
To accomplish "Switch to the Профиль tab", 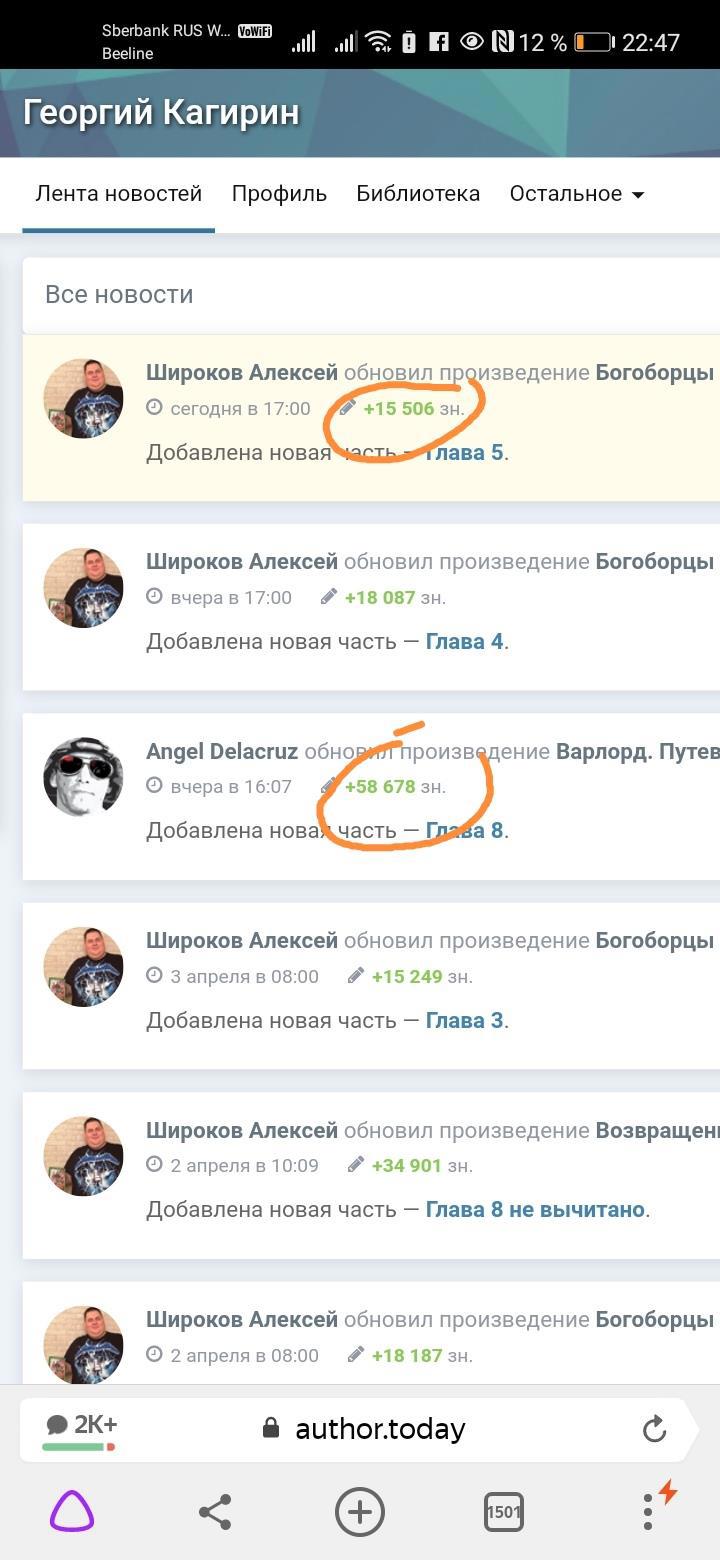I will point(279,194).
